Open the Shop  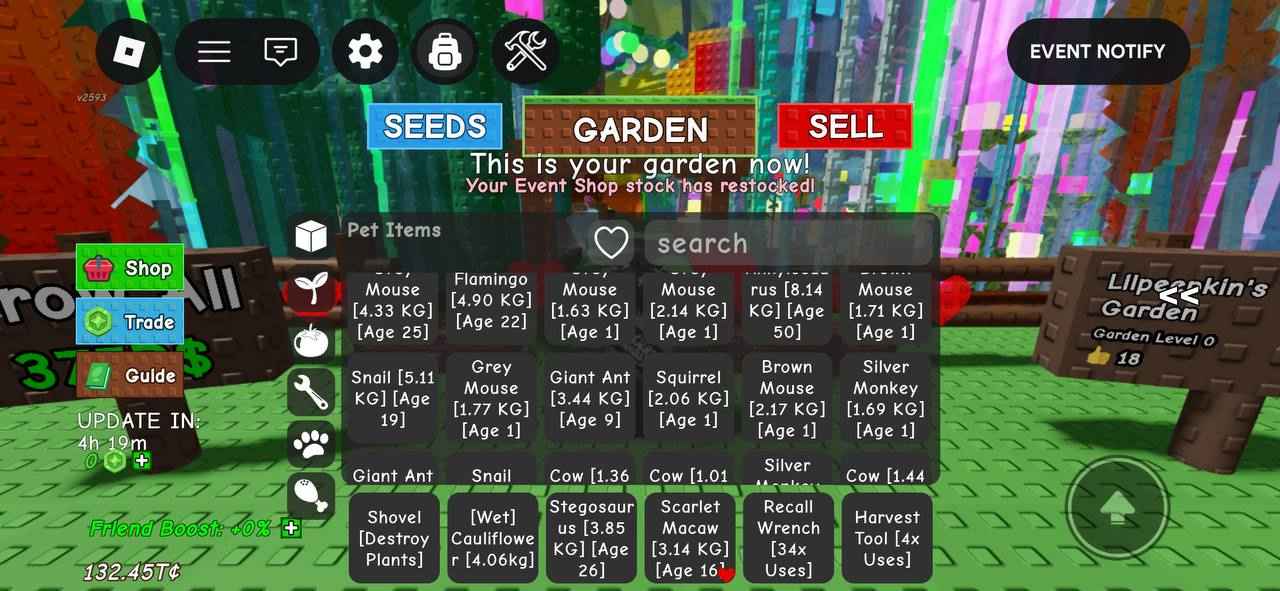coord(130,268)
